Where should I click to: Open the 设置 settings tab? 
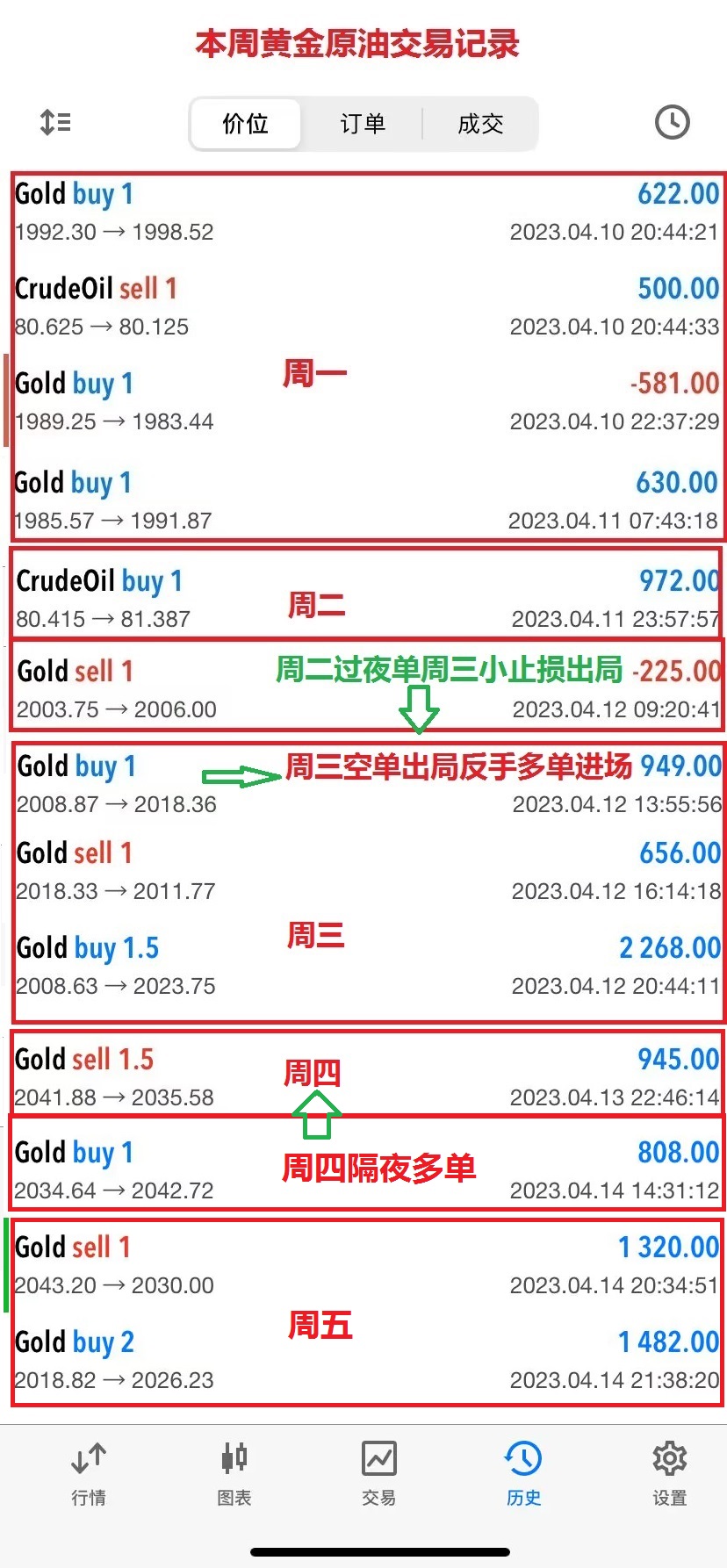tap(669, 1473)
